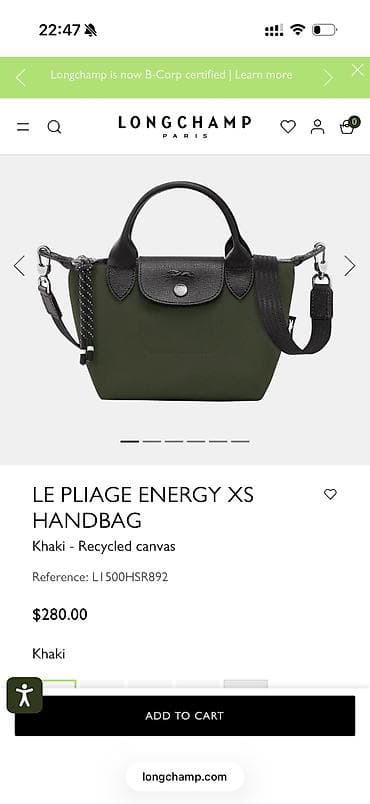Open the accessibility options widget
Image resolution: width=370 pixels, height=804 pixels.
[24, 695]
